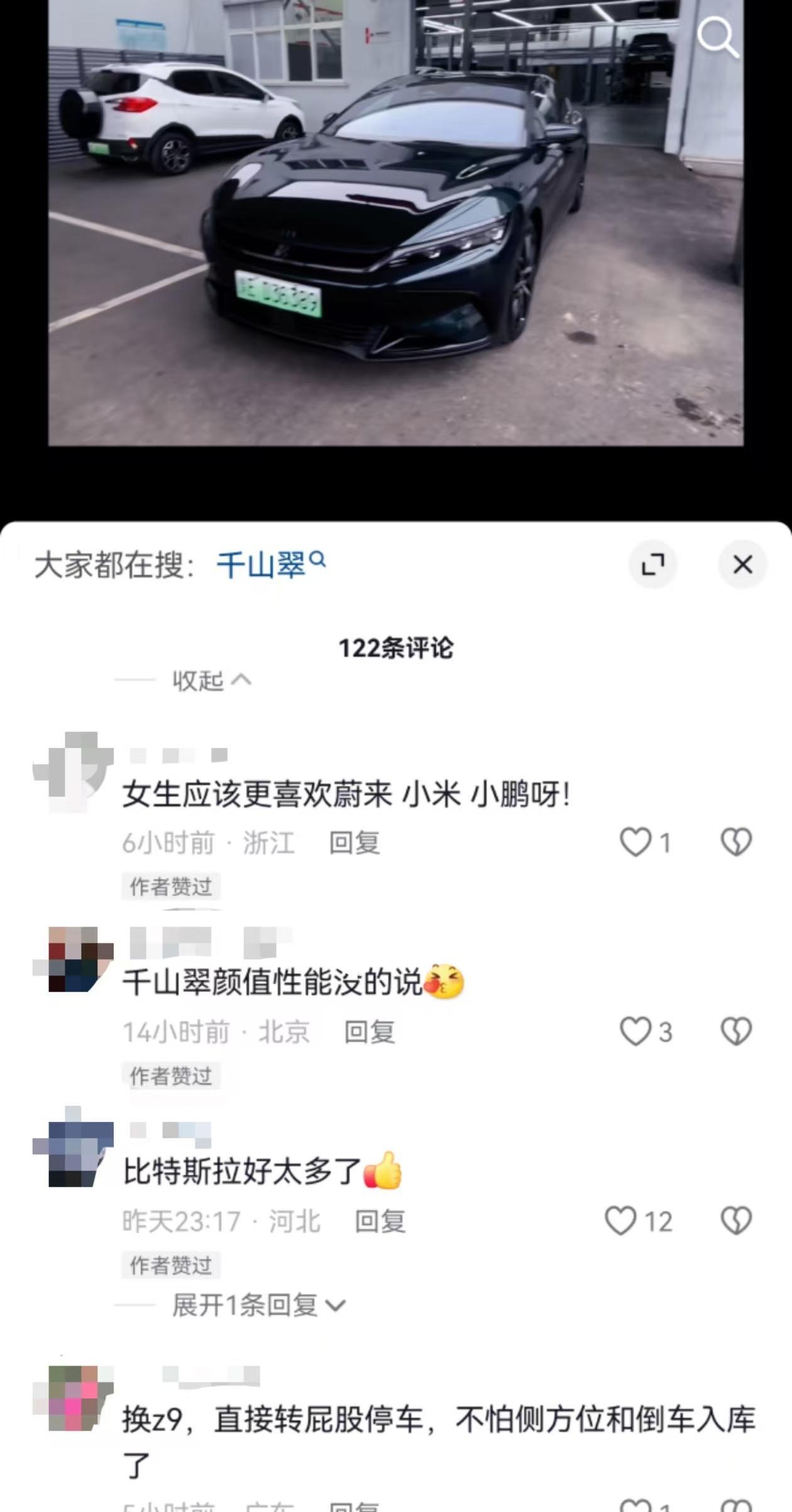Expand 展开1条回复 under the 特斯拉 comment
This screenshot has height=1512, width=792.
[258, 1305]
